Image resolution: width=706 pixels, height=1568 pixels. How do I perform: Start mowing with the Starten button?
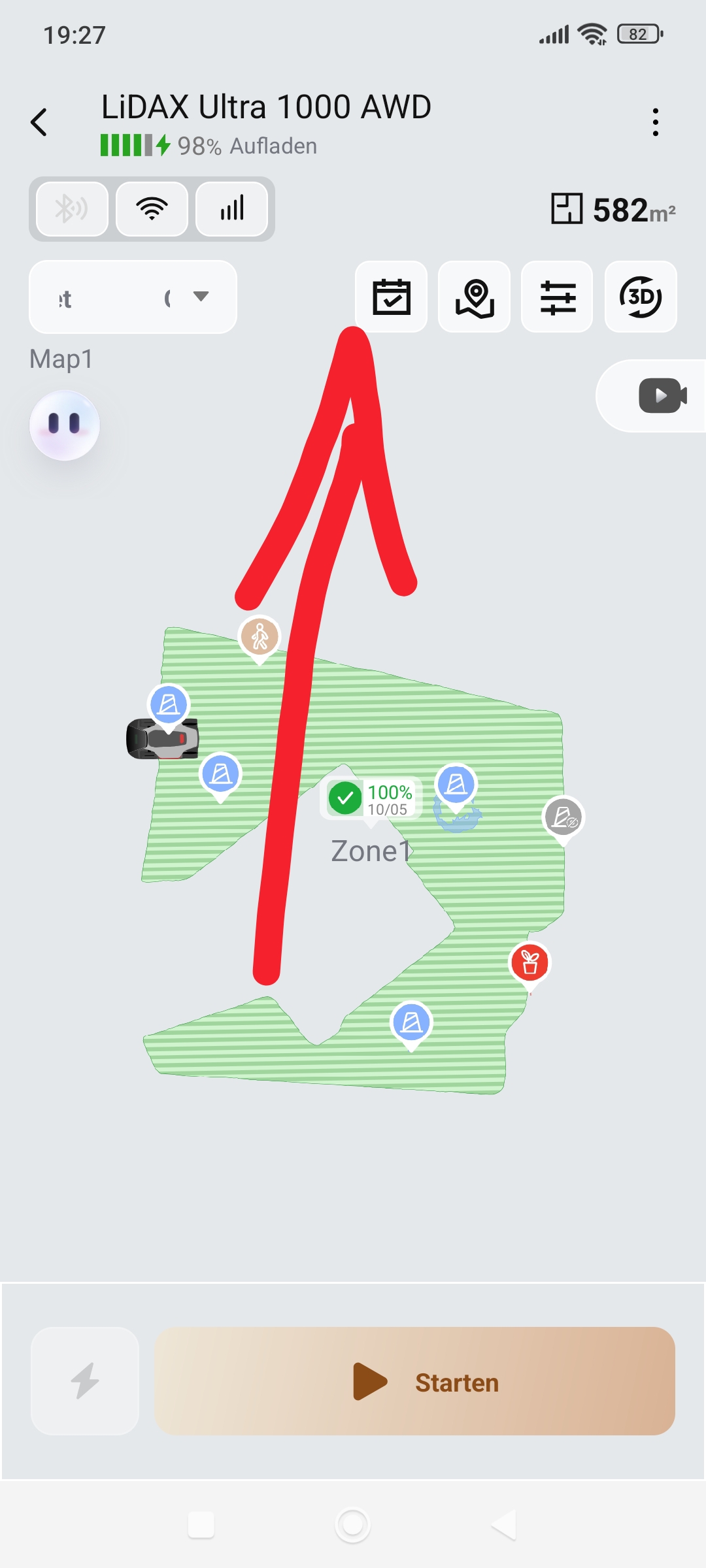point(414,1380)
